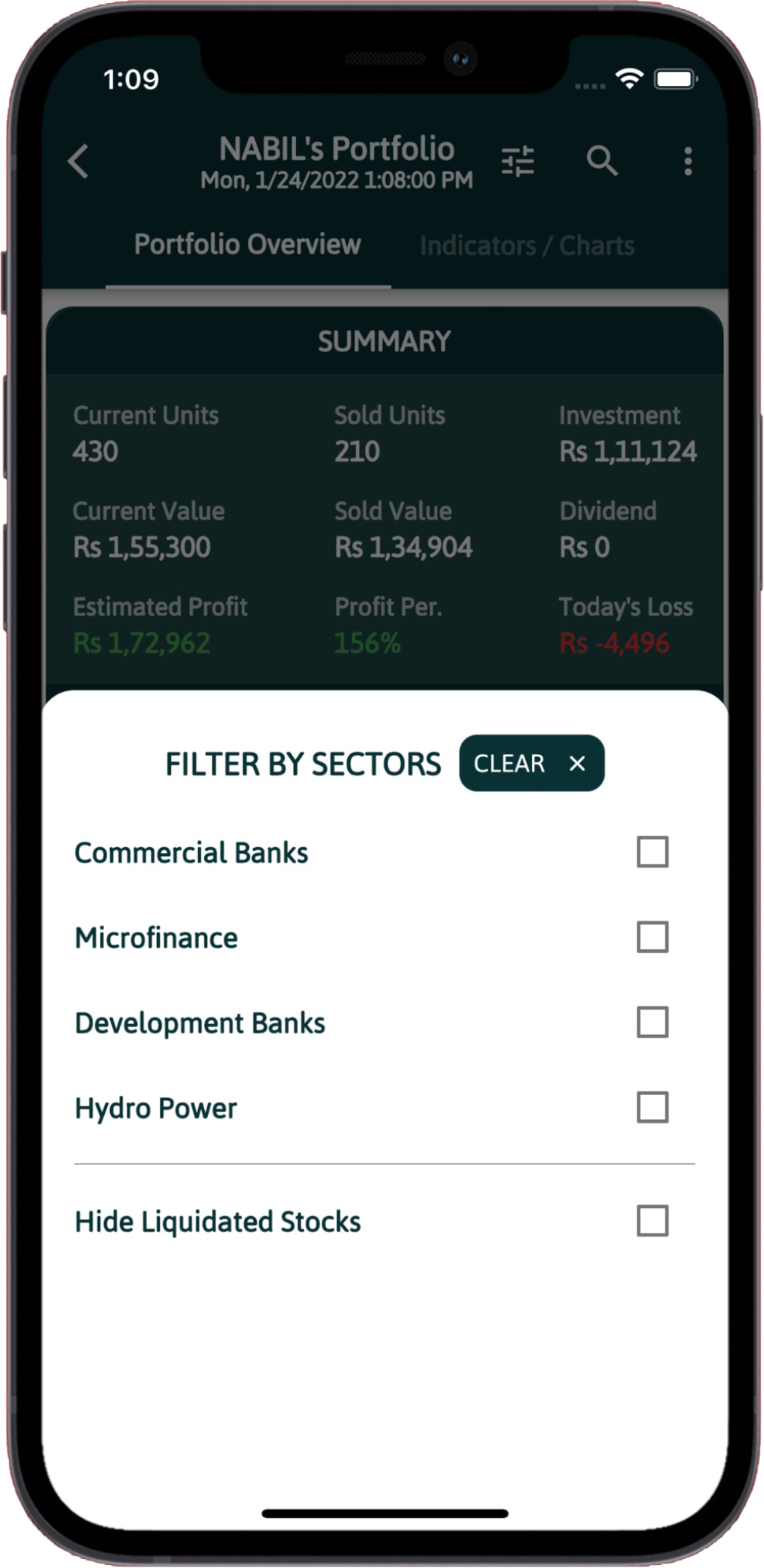The height and width of the screenshot is (1568, 764).
Task: Check the Hydro Power checkbox
Action: pos(652,1107)
